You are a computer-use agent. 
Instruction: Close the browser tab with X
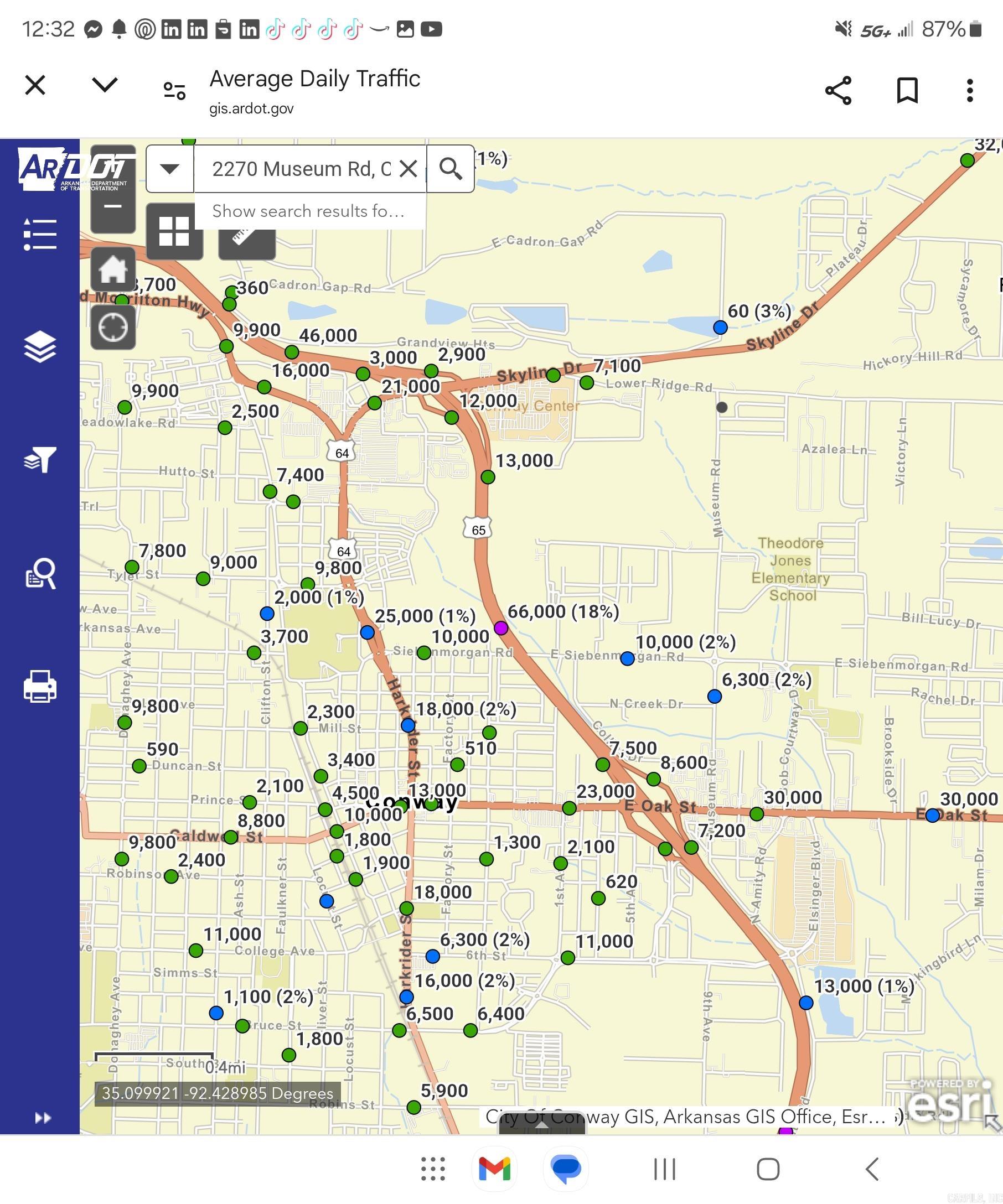pos(35,85)
